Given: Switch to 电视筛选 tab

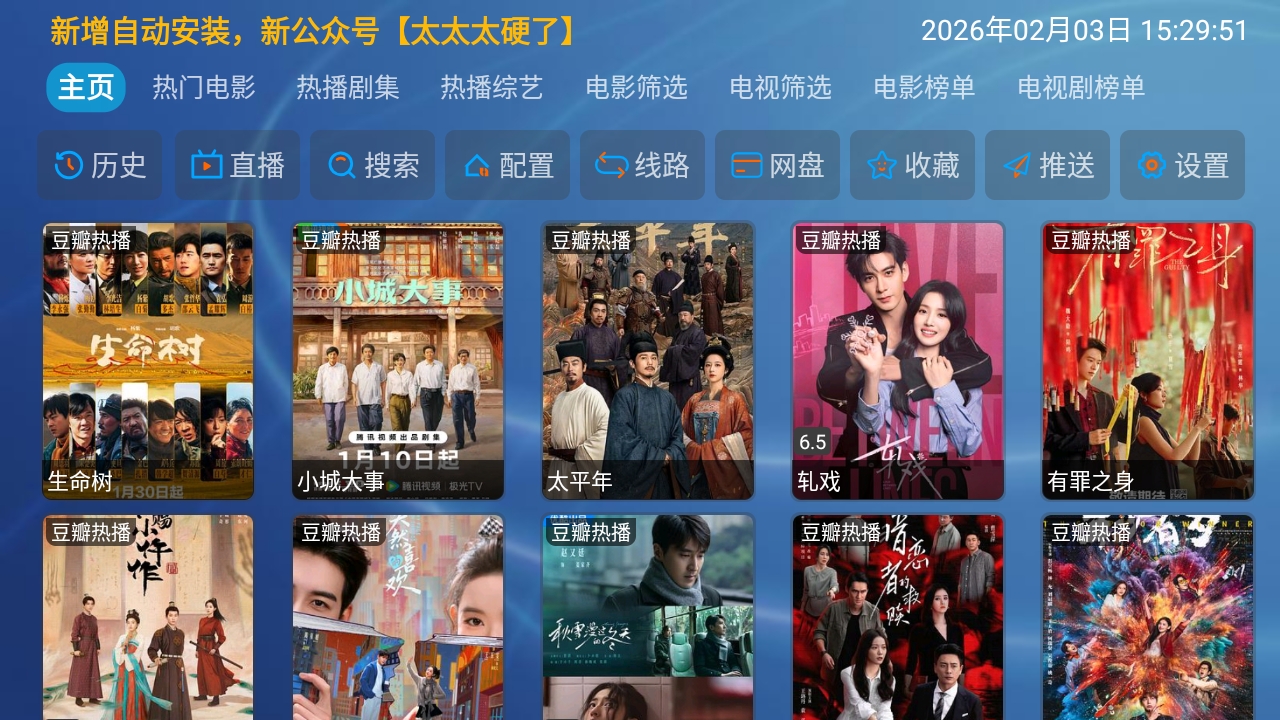Looking at the screenshot, I should pos(781,88).
